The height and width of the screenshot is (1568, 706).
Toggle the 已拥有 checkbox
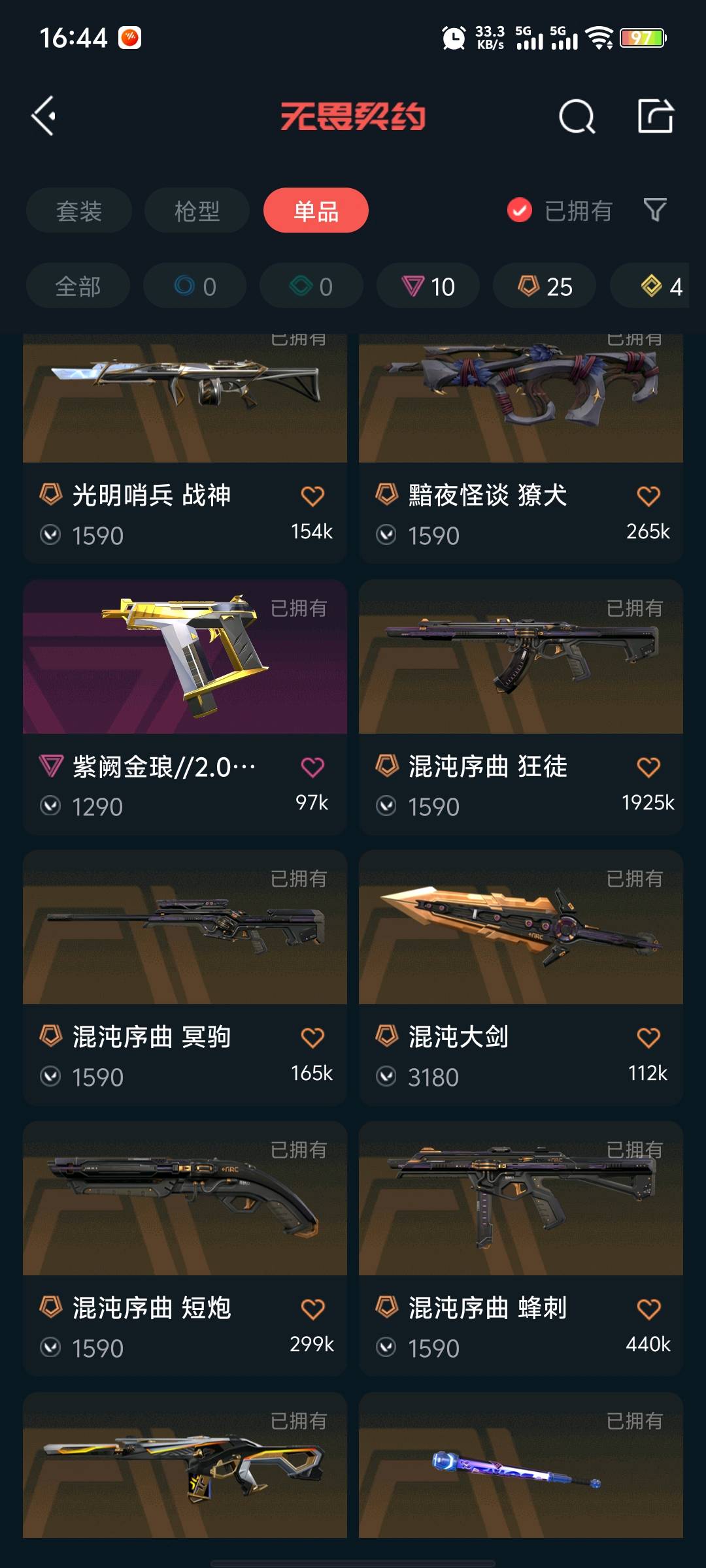[x=520, y=210]
